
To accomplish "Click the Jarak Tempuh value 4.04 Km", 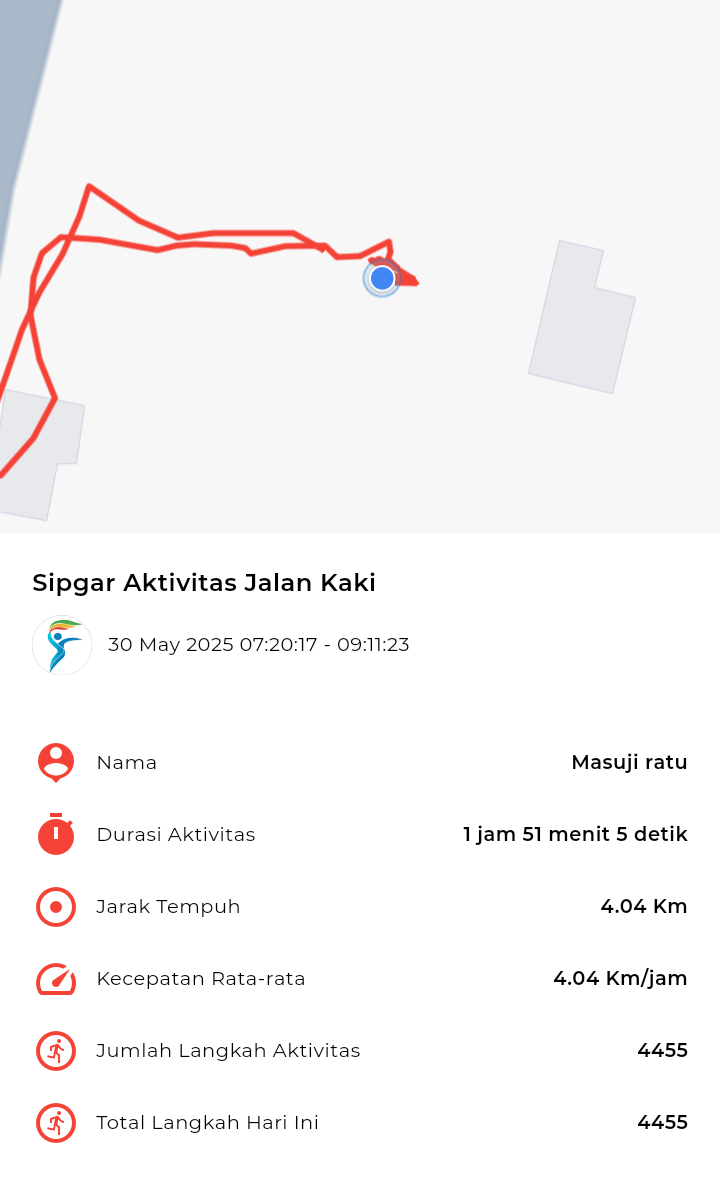I will [644, 907].
